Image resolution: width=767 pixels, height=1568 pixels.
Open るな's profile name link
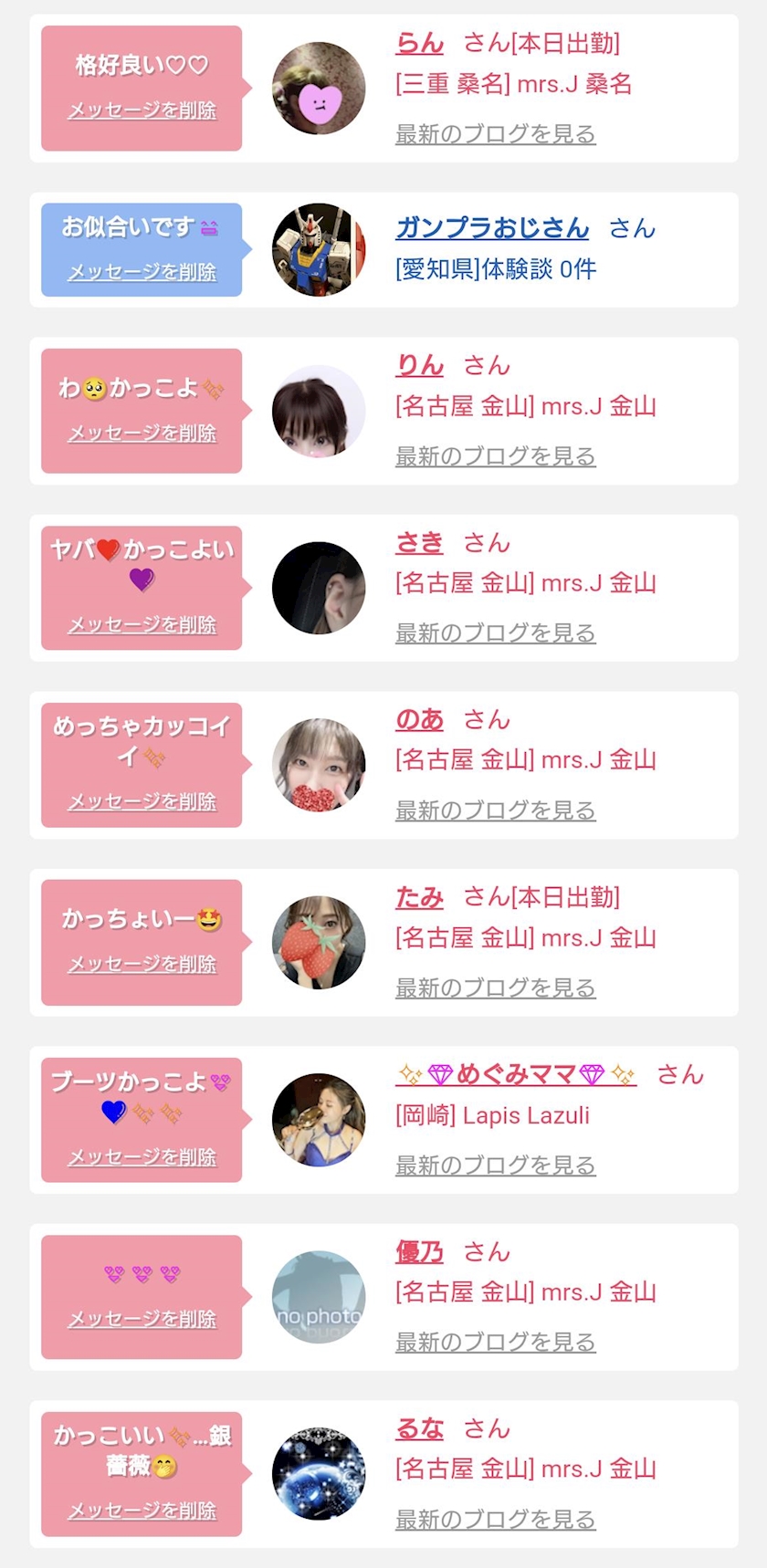(419, 1429)
